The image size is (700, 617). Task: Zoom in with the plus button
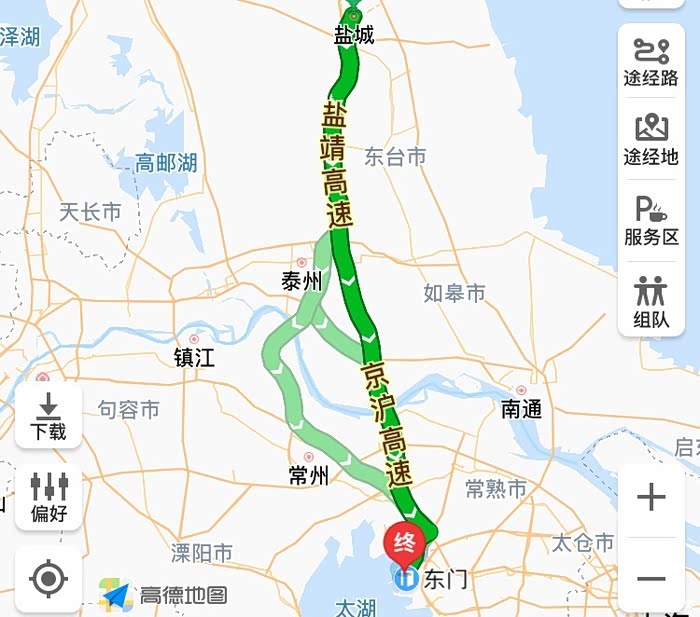click(651, 497)
